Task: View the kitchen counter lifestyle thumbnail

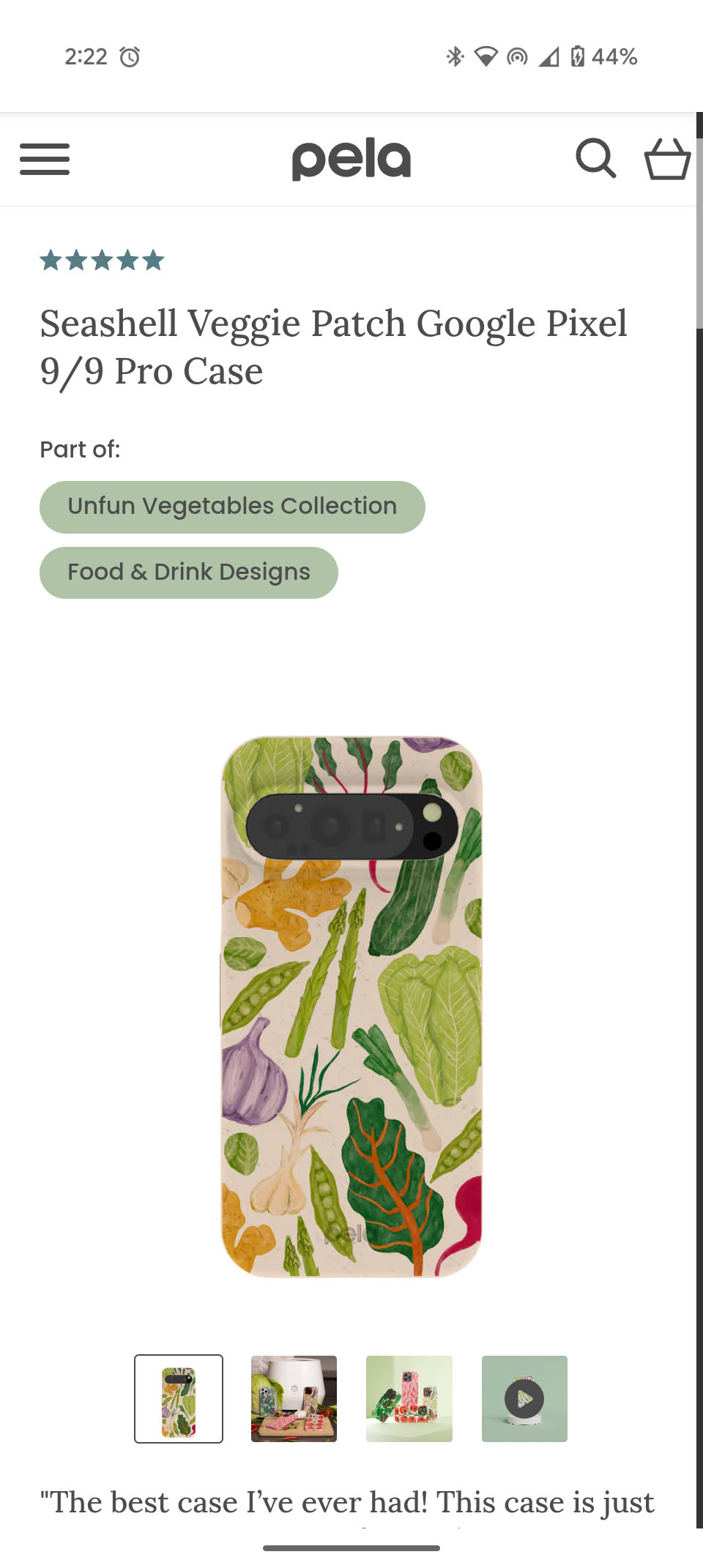Action: pos(294,1399)
